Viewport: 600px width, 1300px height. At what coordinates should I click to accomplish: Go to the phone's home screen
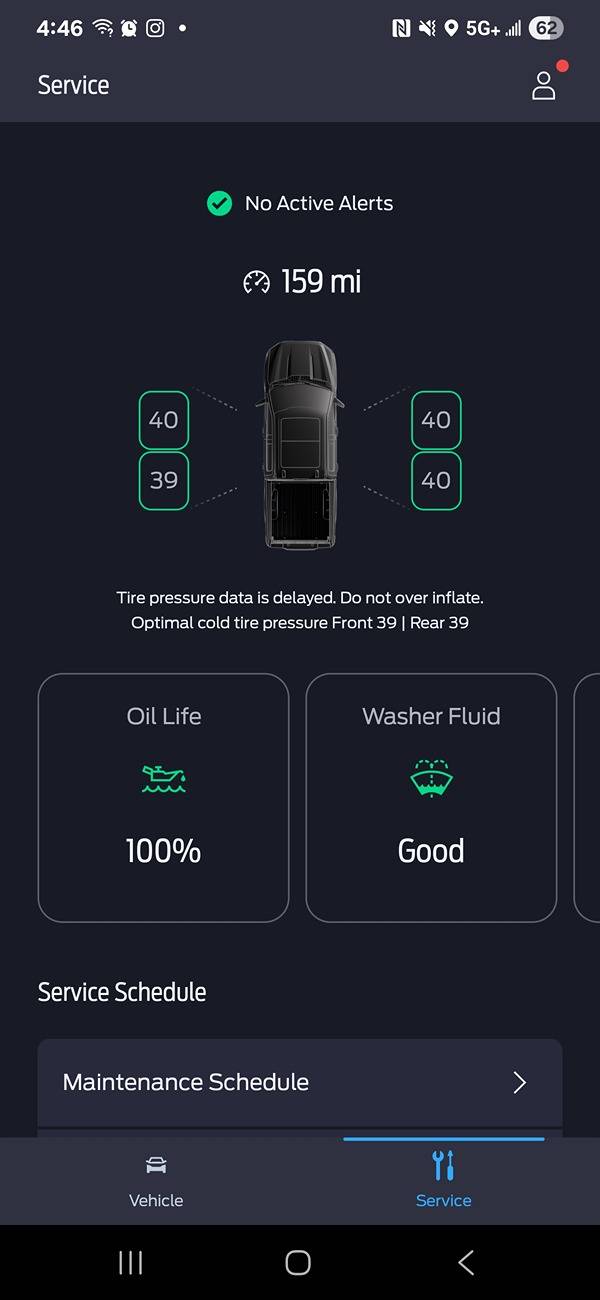pyautogui.click(x=298, y=1262)
